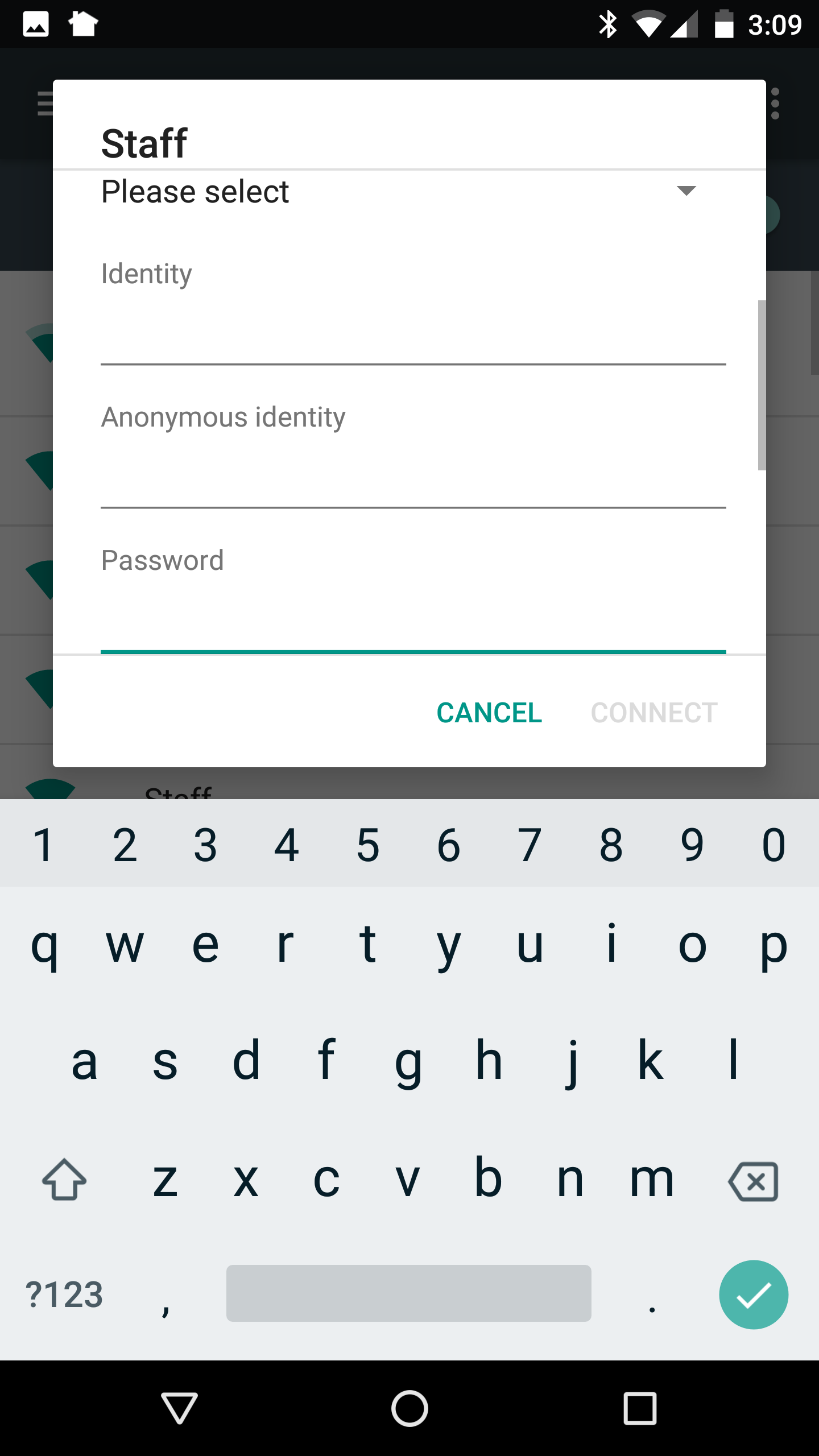Hit the keyboard backspace key
The width and height of the screenshot is (819, 1456).
(x=753, y=1181)
